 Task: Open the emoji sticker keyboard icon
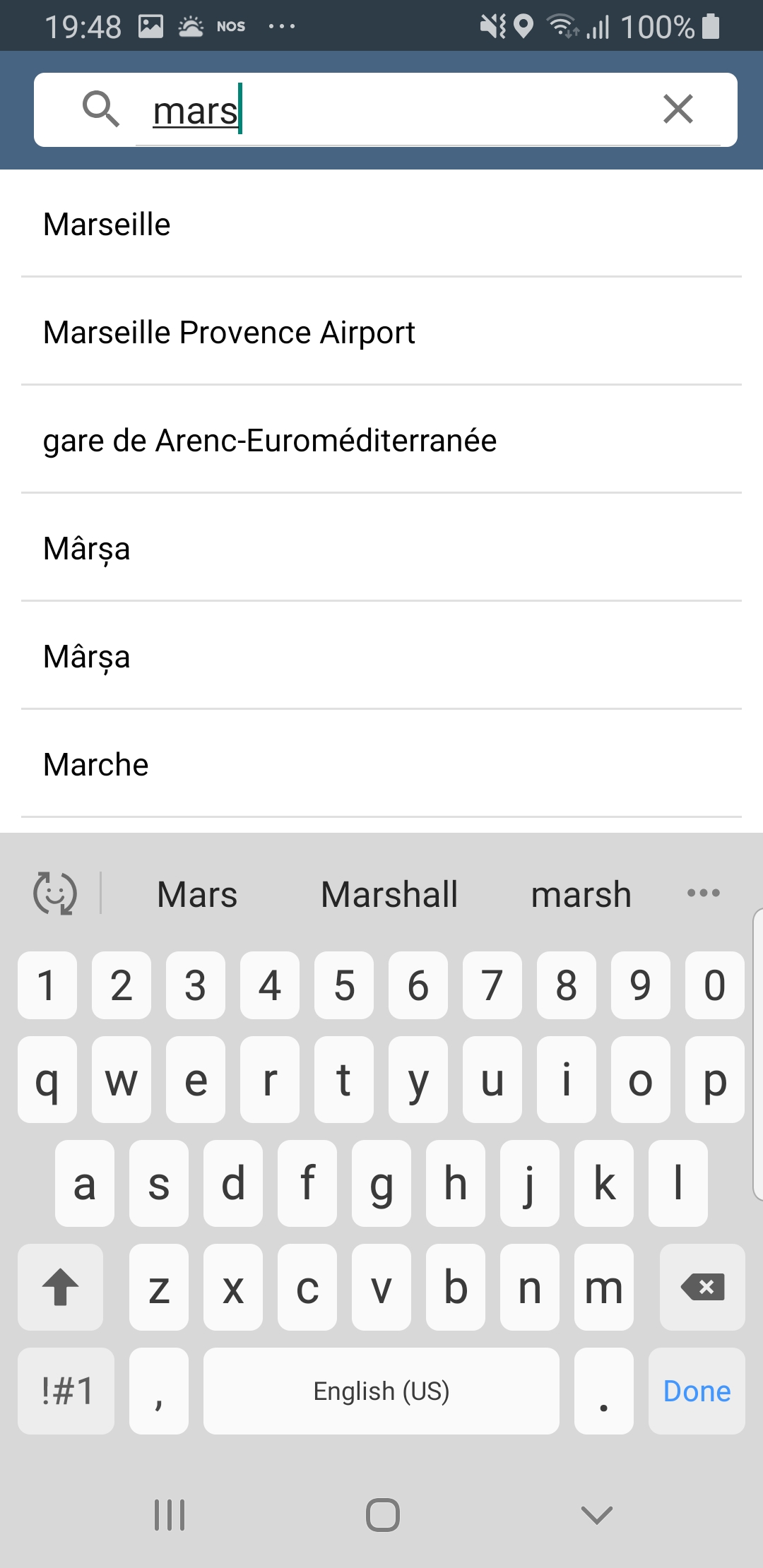[x=55, y=893]
